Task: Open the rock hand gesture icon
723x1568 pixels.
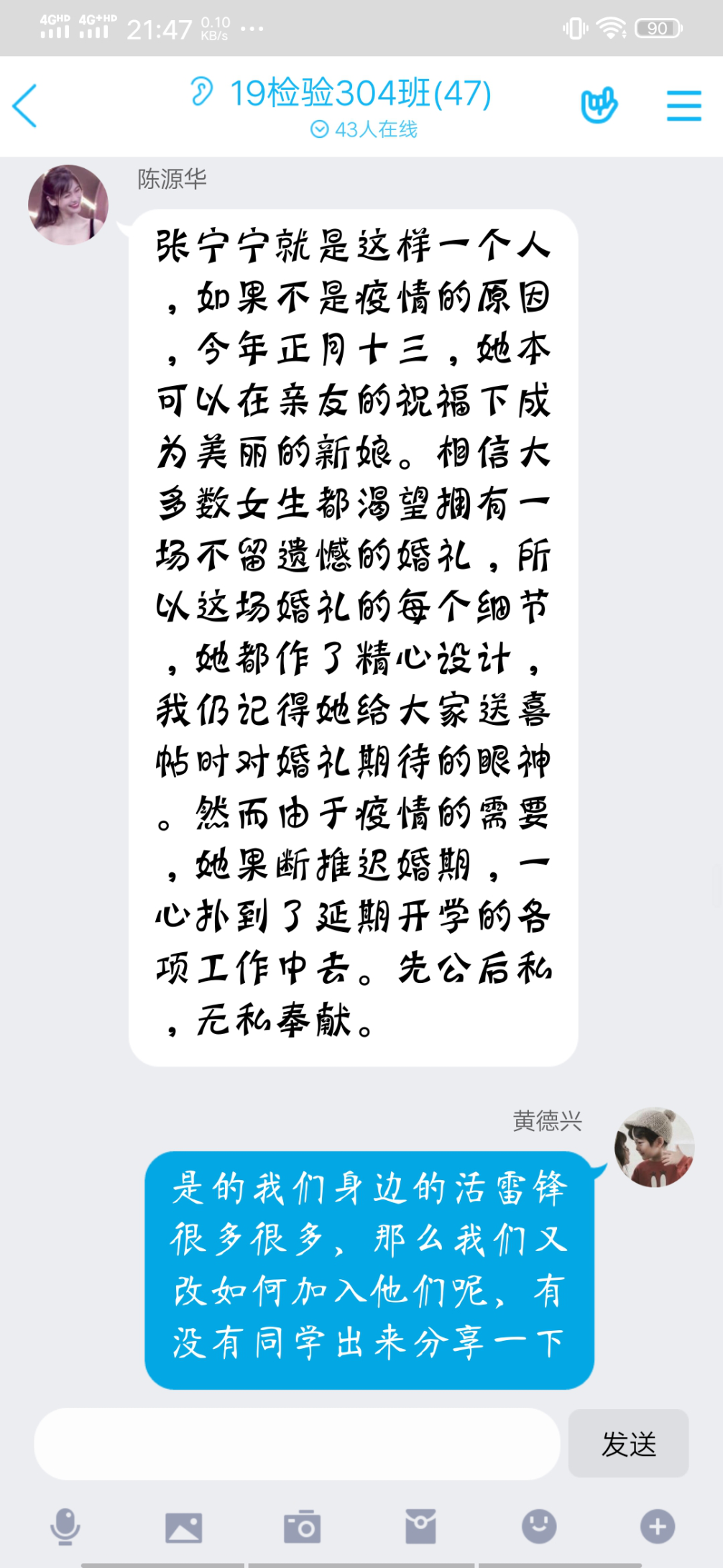Action: [x=599, y=106]
